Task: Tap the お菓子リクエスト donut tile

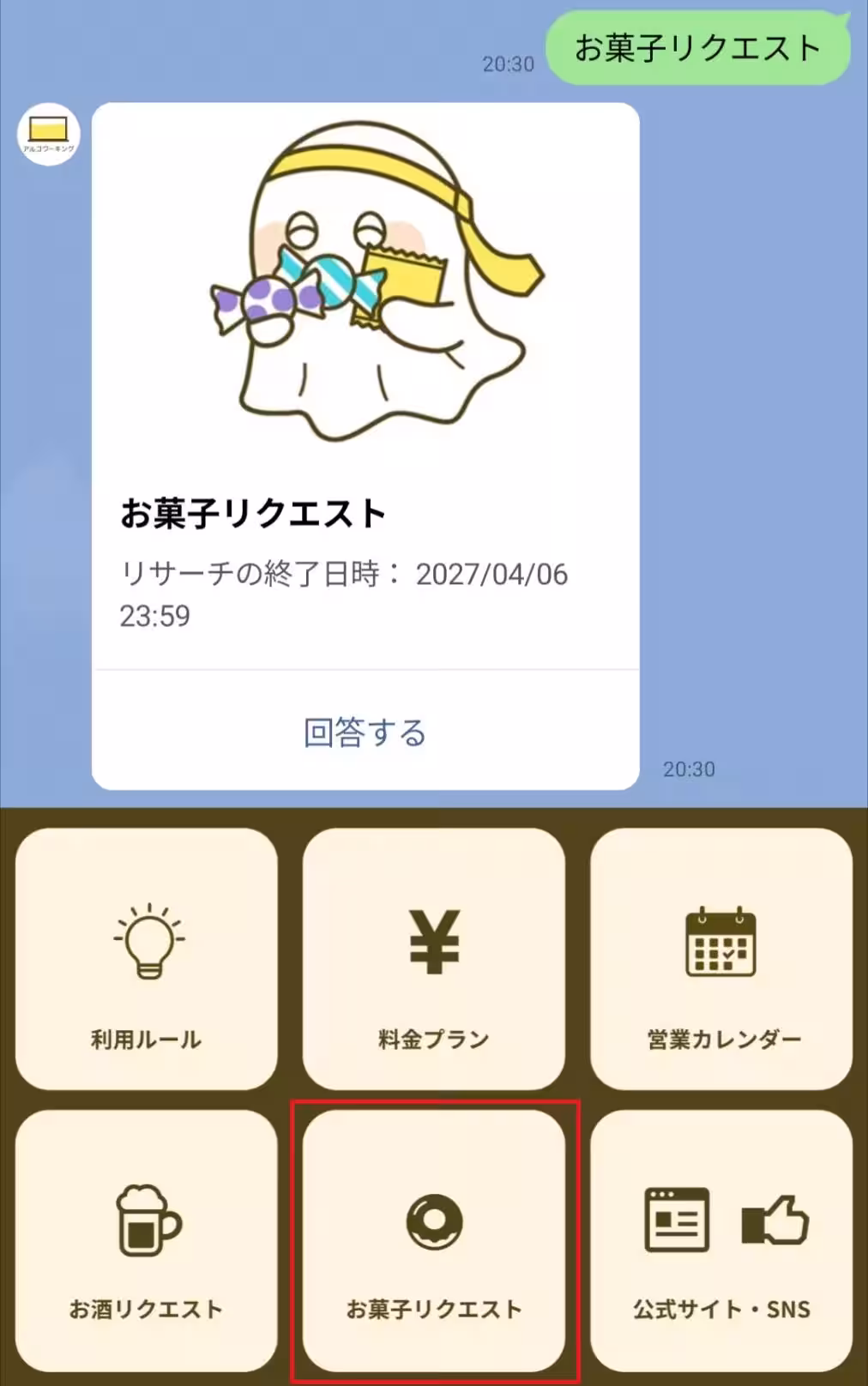Action: pos(434,1240)
